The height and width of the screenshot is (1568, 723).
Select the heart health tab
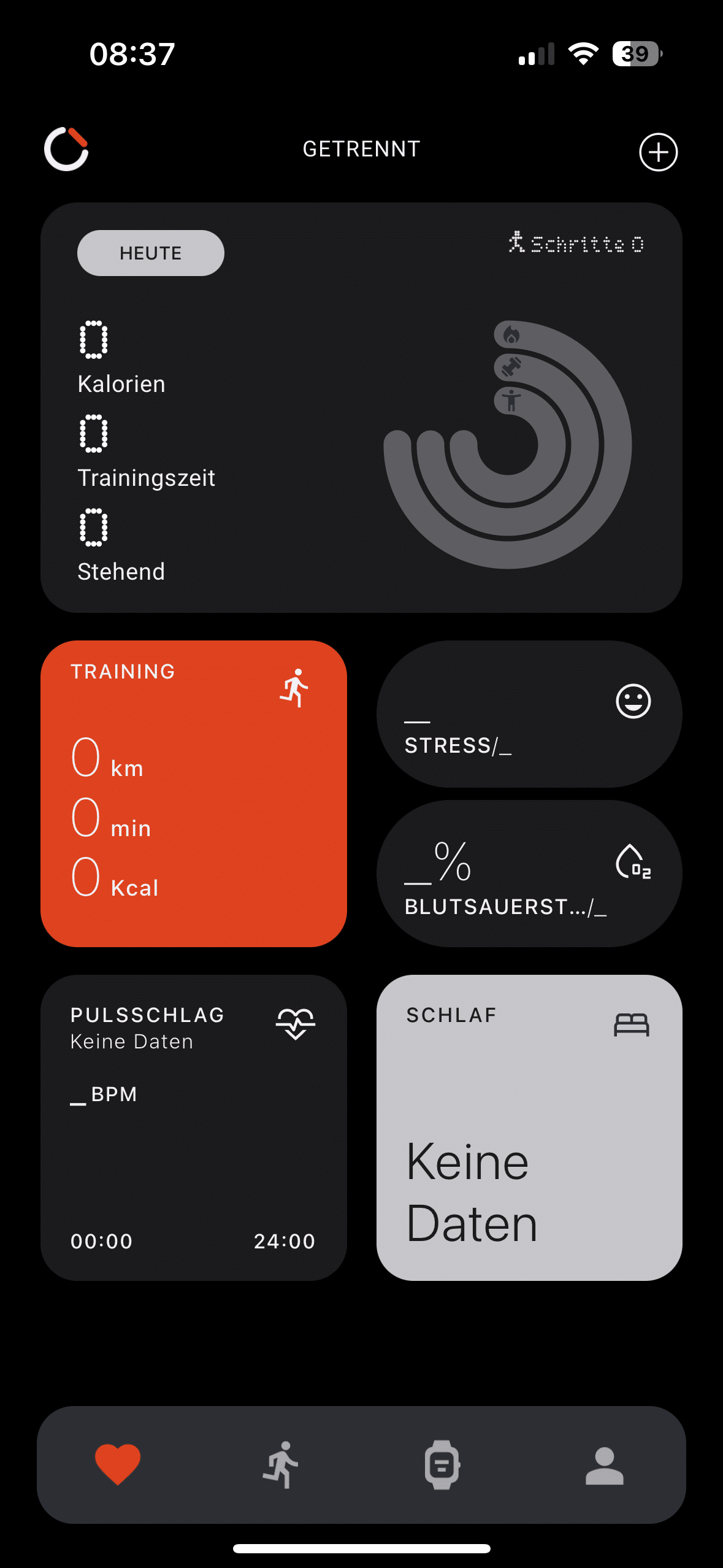pyautogui.click(x=118, y=1464)
